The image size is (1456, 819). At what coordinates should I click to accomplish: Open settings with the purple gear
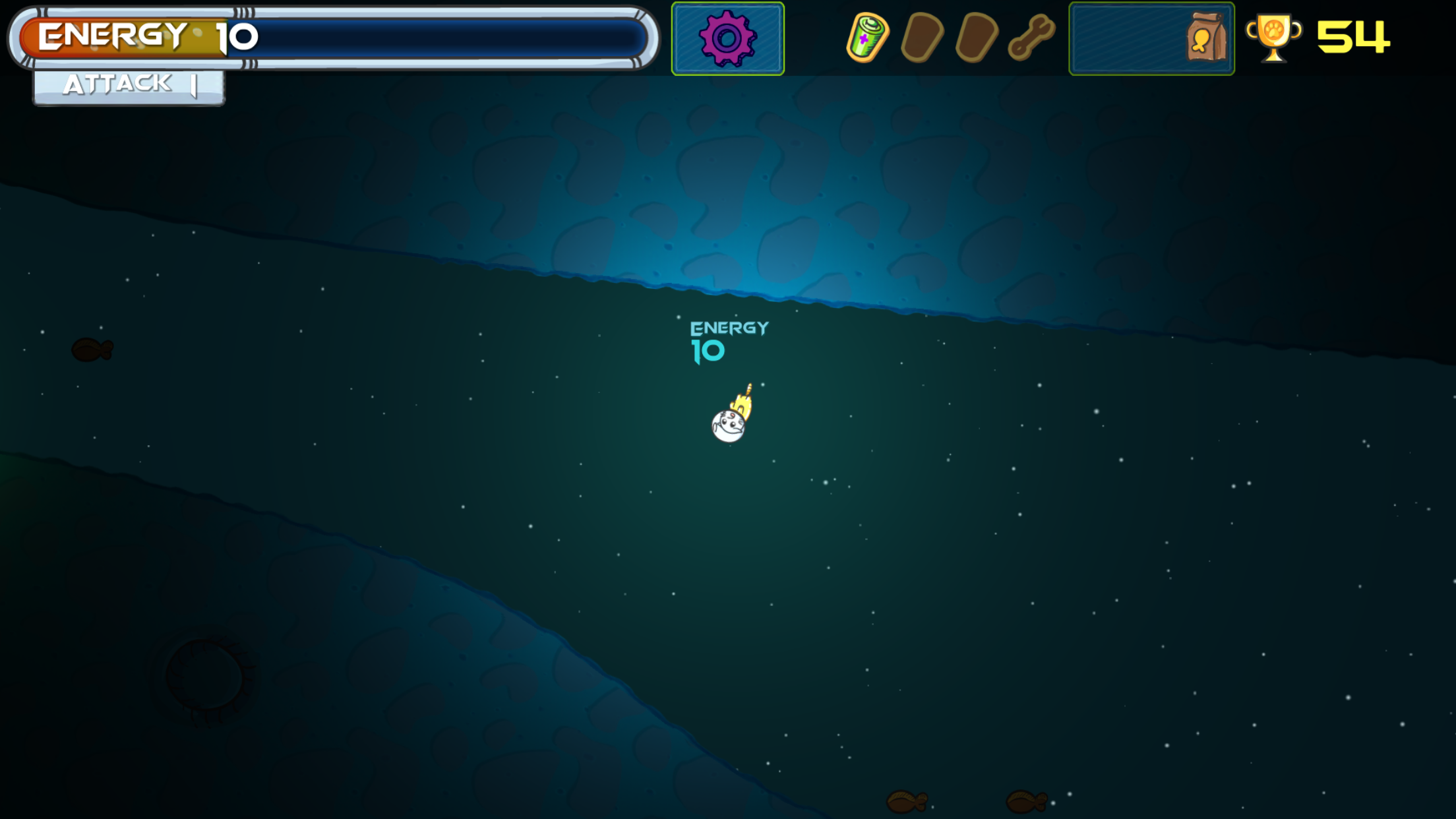pyautogui.click(x=727, y=39)
